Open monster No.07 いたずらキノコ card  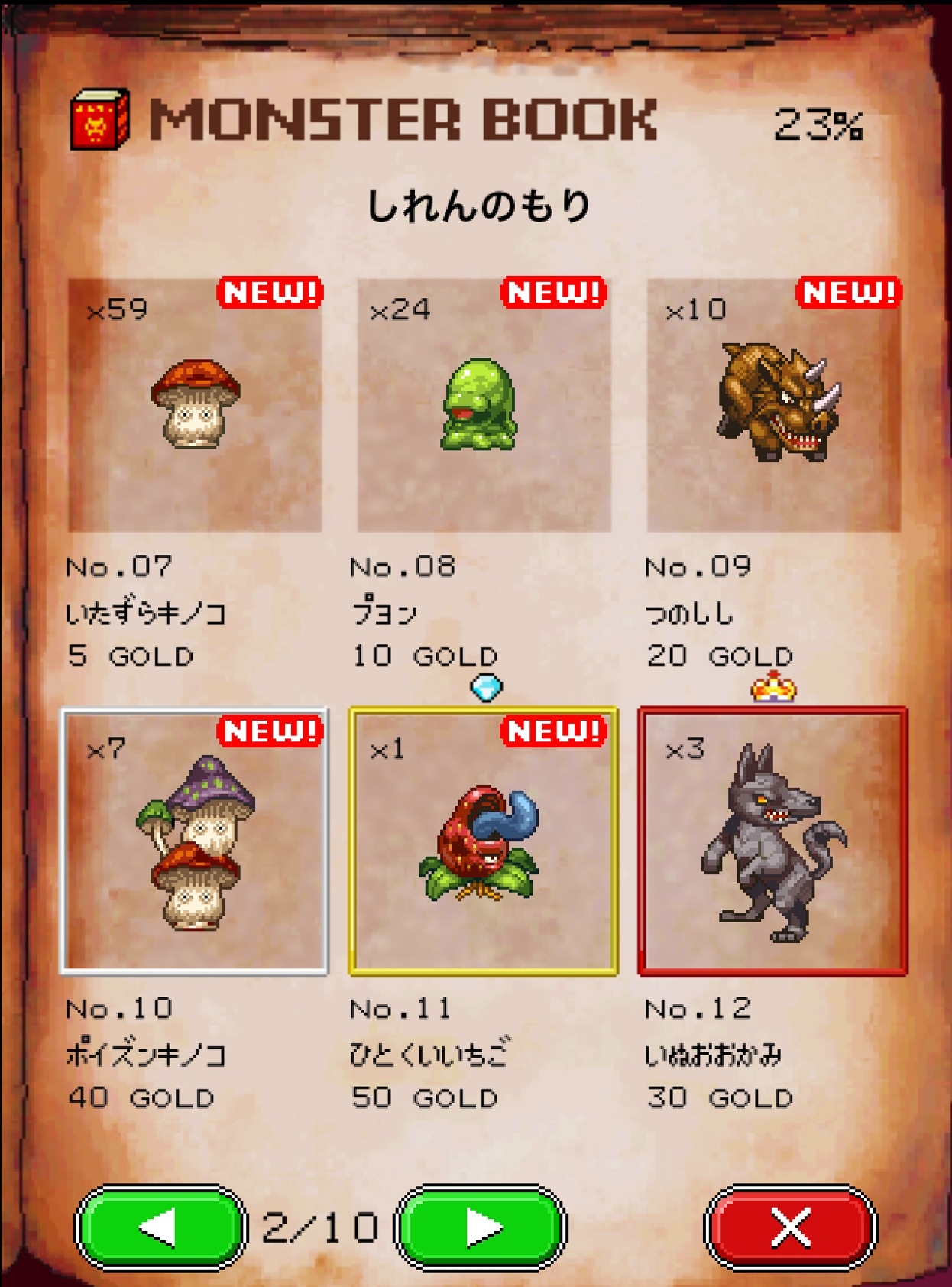tap(195, 405)
